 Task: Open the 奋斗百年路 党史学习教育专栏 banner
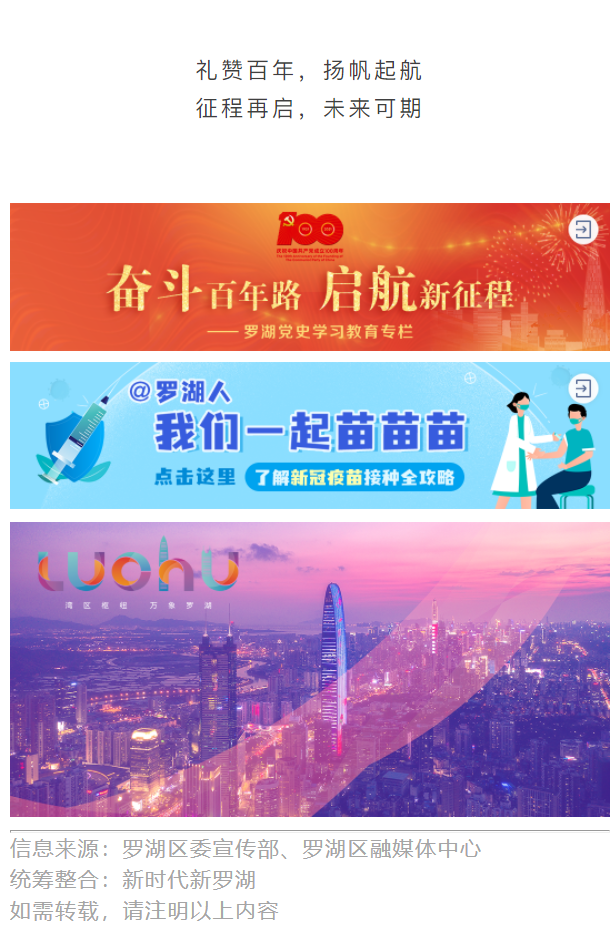(309, 278)
